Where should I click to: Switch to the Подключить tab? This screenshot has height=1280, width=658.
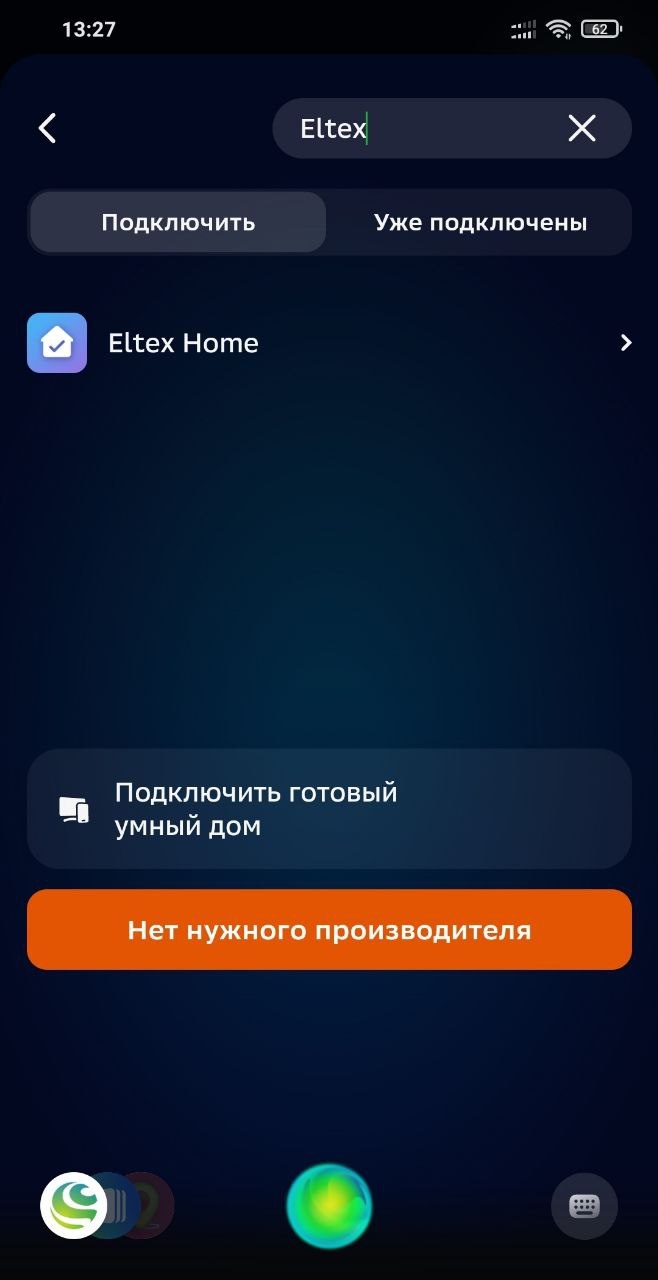pos(178,222)
